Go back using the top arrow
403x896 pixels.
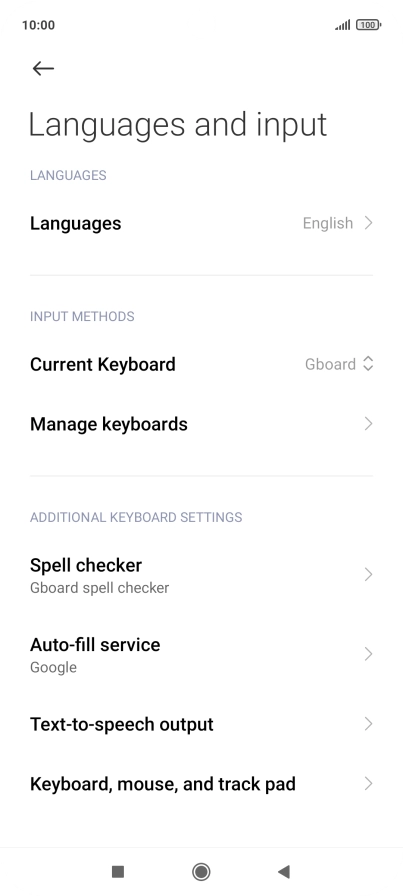point(43,69)
